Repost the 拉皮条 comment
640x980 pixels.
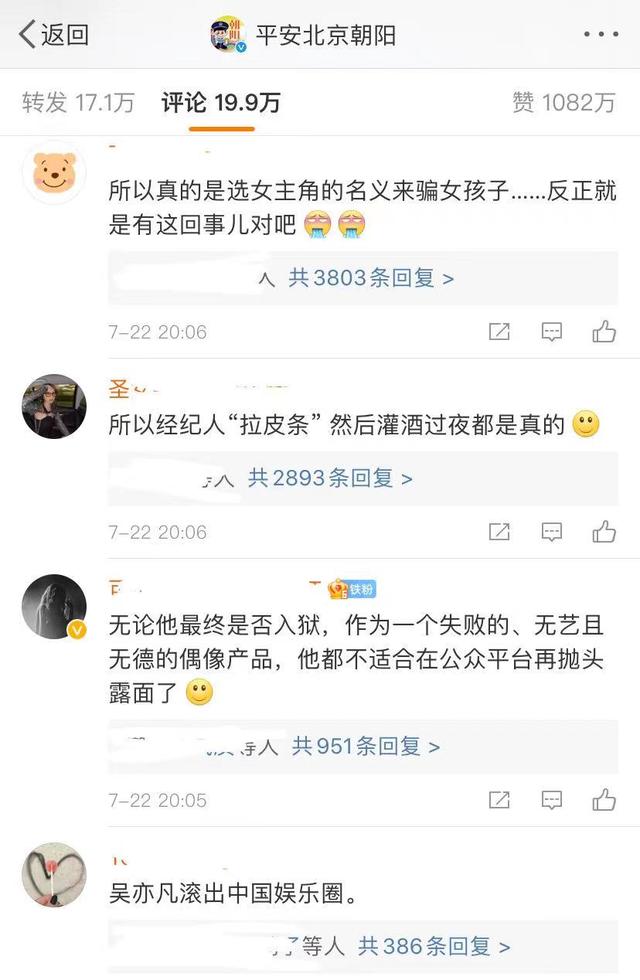click(499, 532)
